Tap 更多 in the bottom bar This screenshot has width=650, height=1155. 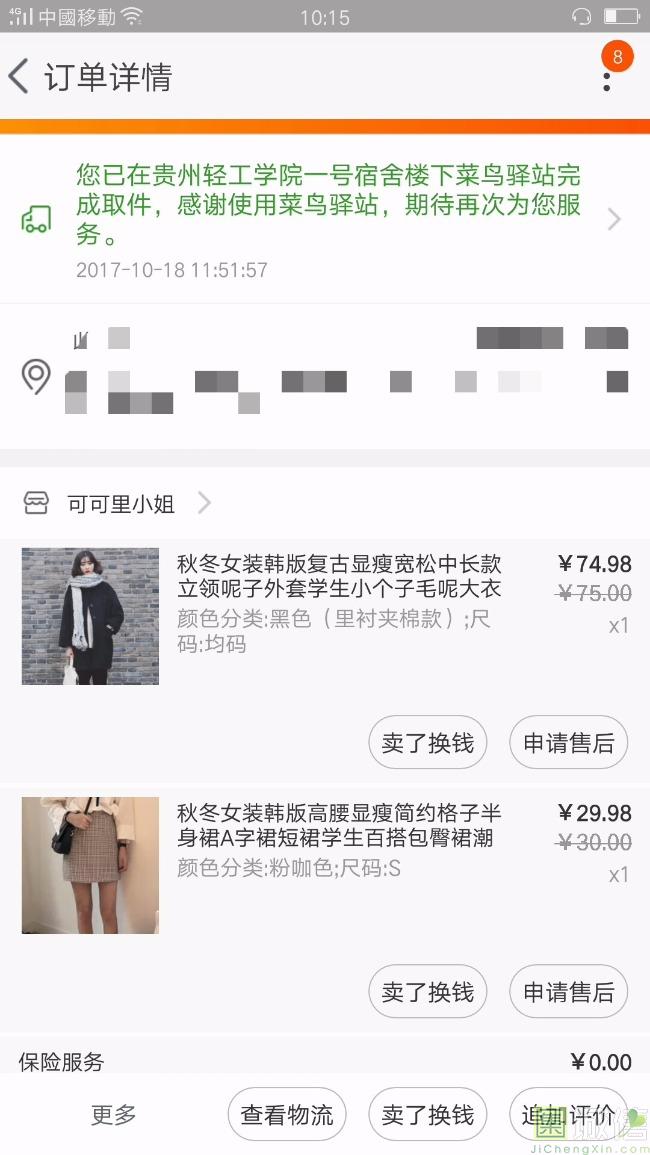coord(113,1115)
